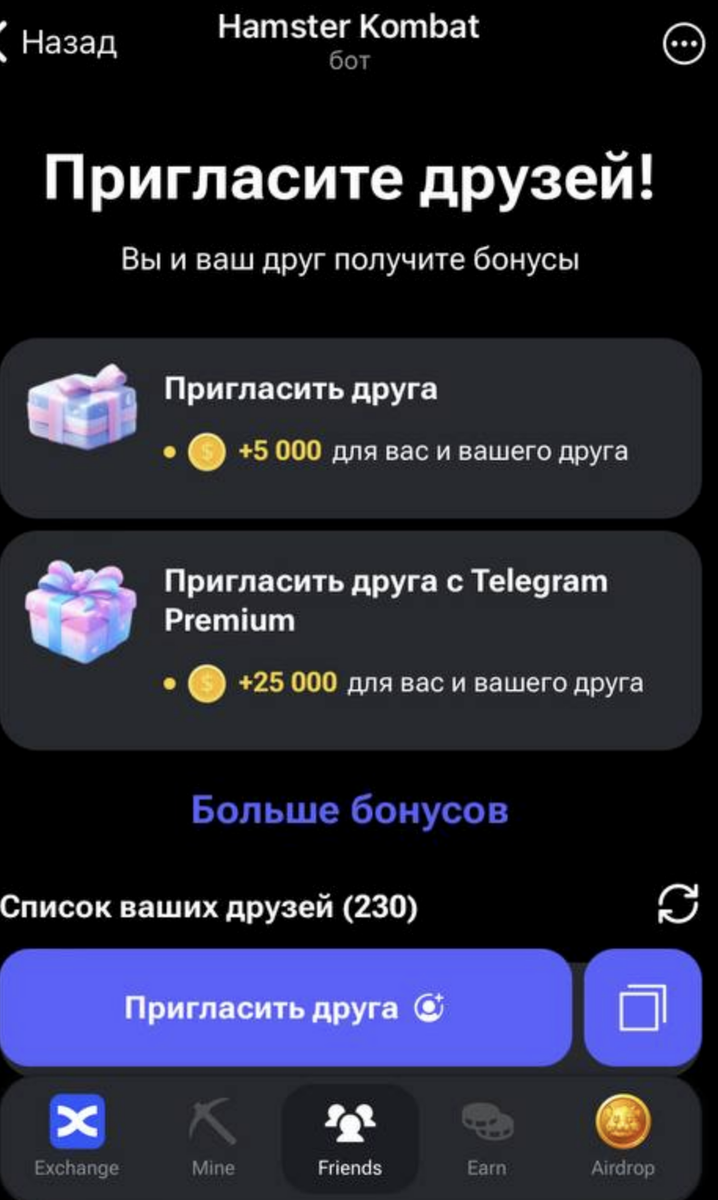The width and height of the screenshot is (718, 1200).
Task: Go back with the Назад button
Action: click(x=60, y=42)
